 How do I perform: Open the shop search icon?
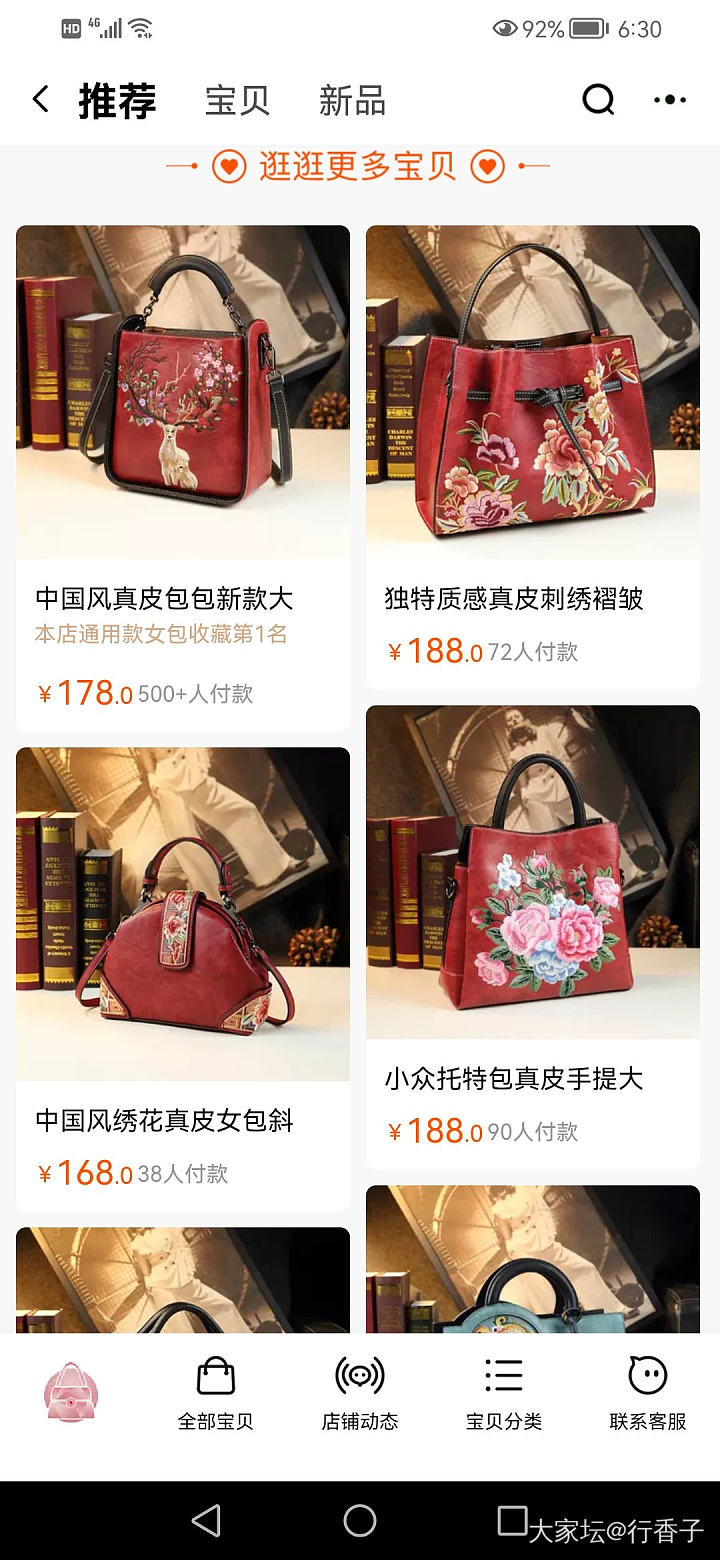click(x=598, y=99)
